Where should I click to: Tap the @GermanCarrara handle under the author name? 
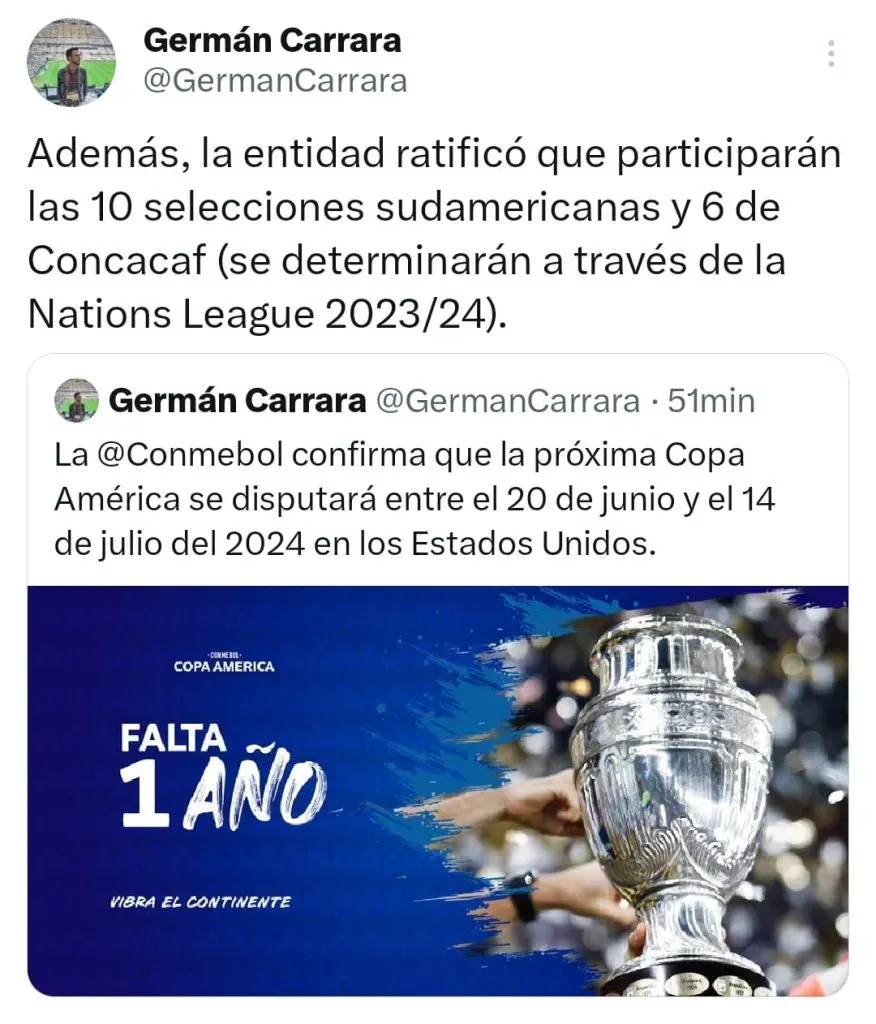[275, 81]
